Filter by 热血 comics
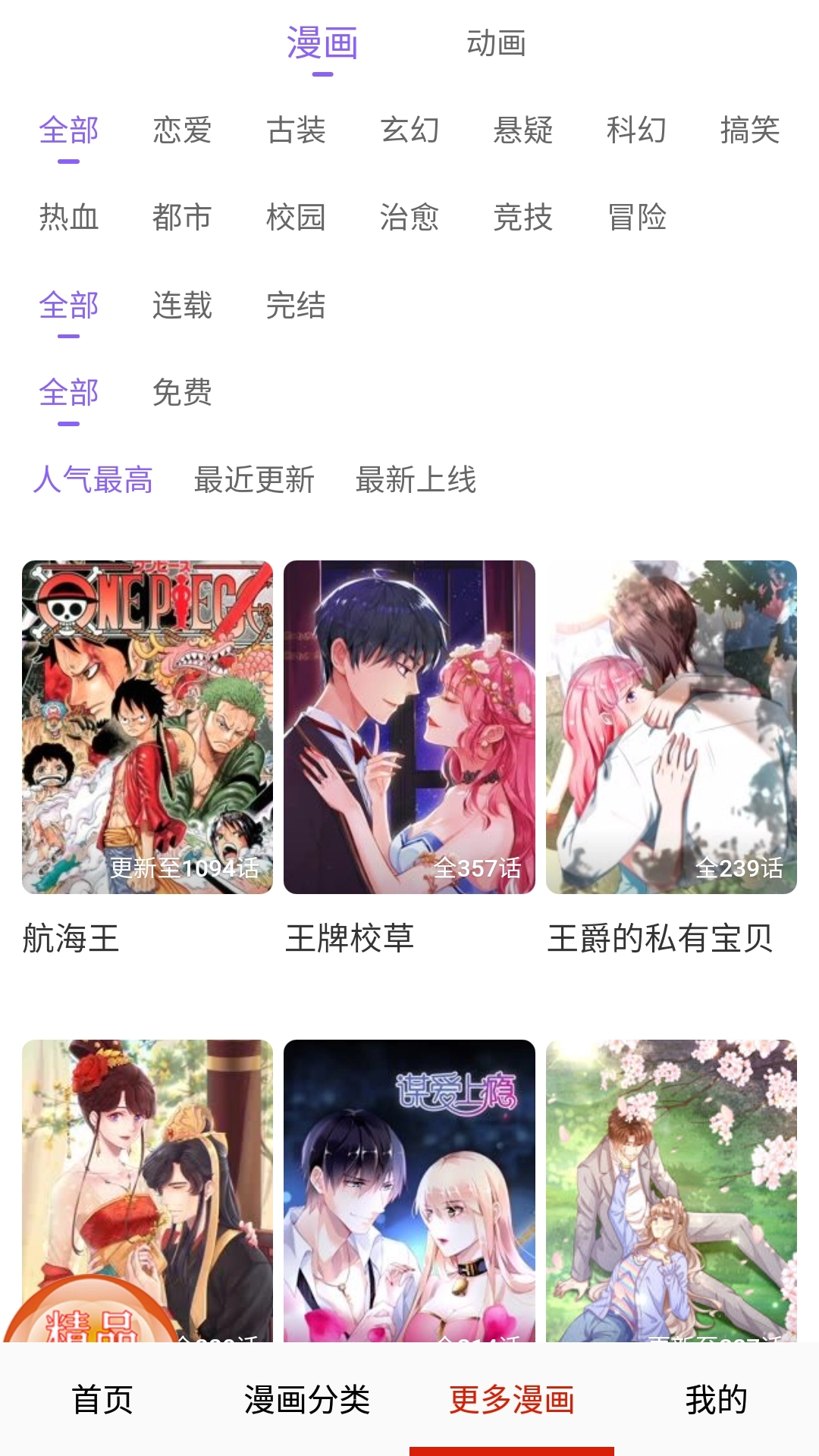This screenshot has height=1456, width=819. coord(68,218)
